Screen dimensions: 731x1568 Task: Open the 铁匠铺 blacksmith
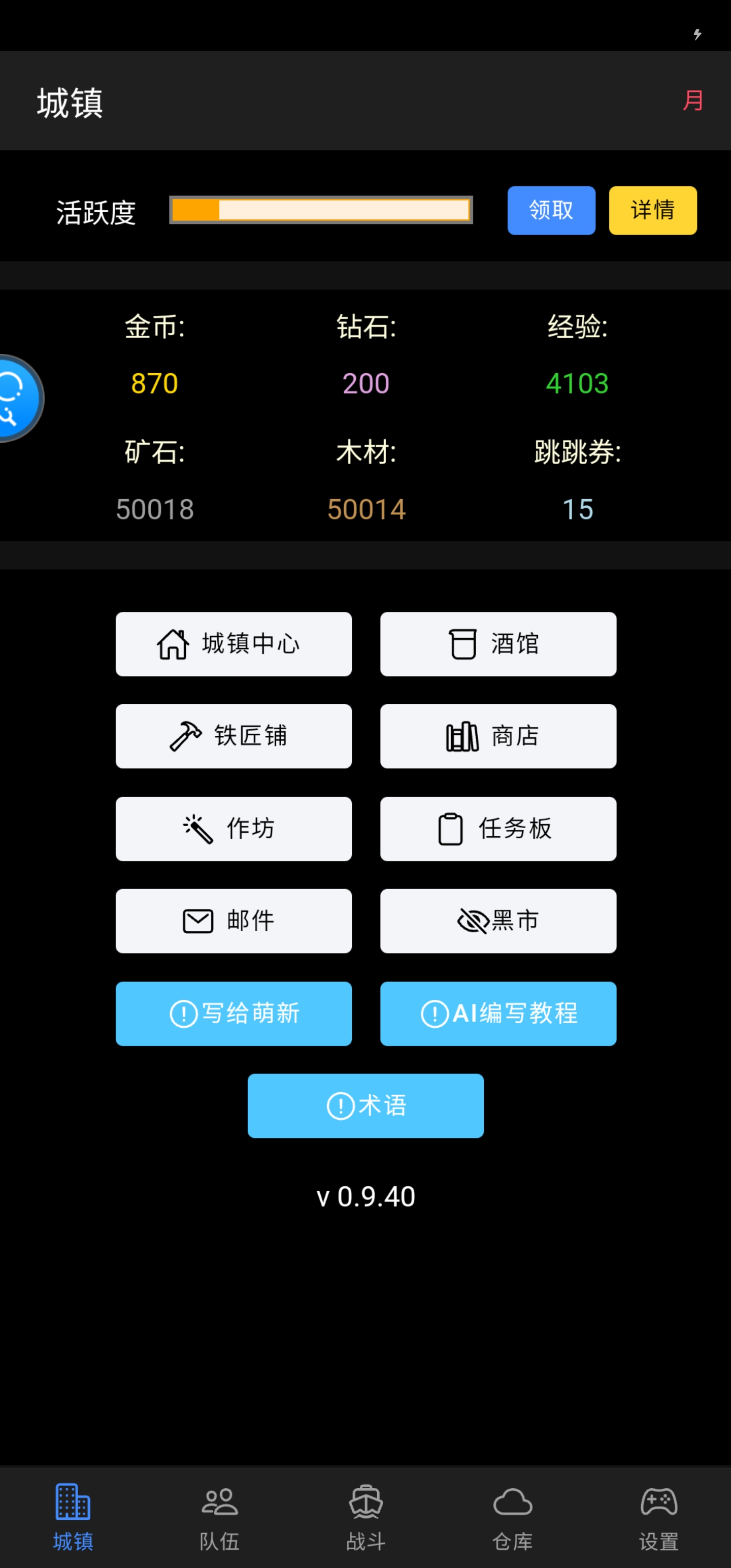[234, 736]
